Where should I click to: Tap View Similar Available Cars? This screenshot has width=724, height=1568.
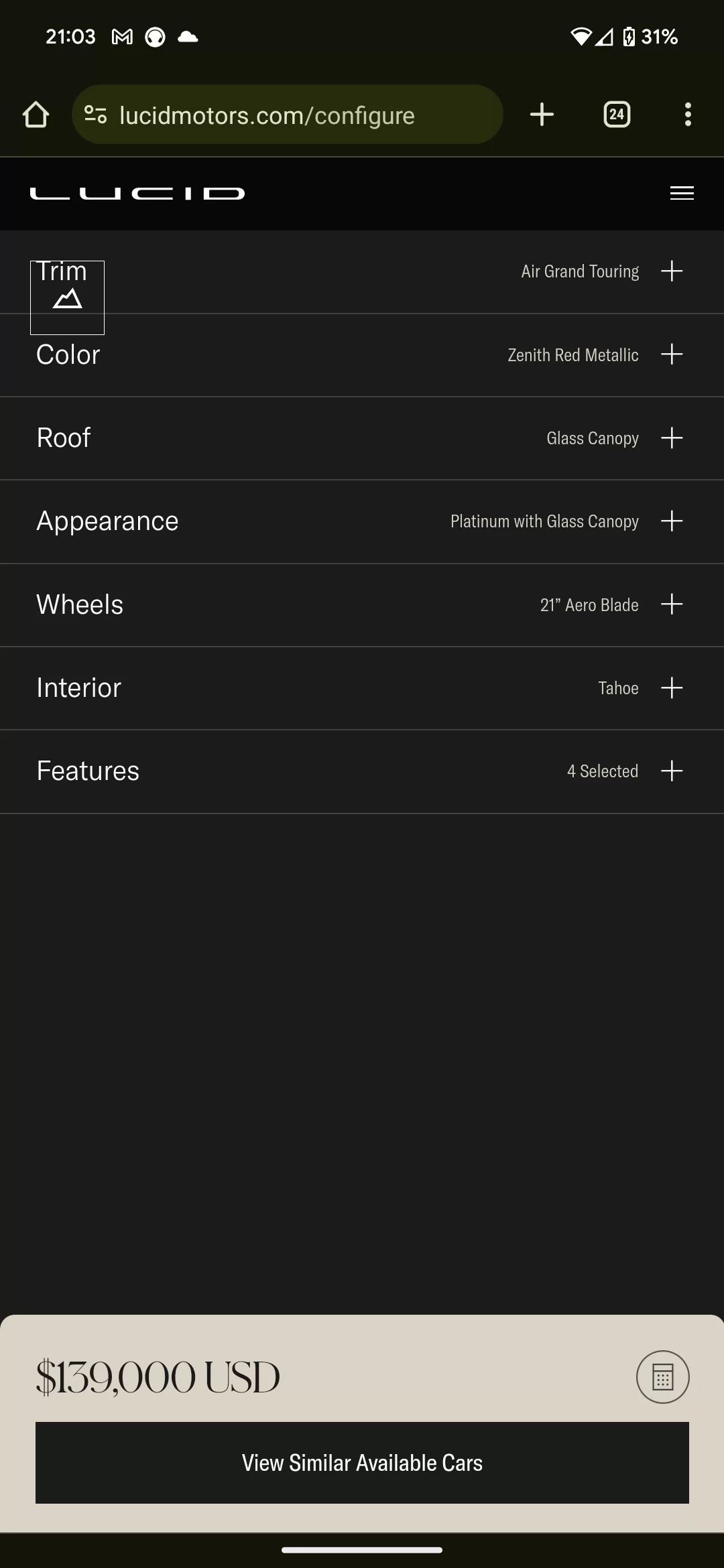click(362, 1463)
